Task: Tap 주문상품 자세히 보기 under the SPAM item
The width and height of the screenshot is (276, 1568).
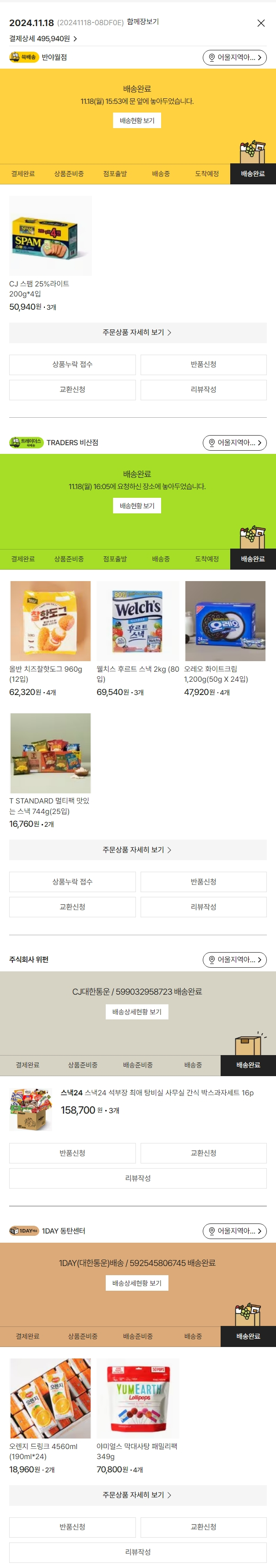Action: click(x=138, y=332)
